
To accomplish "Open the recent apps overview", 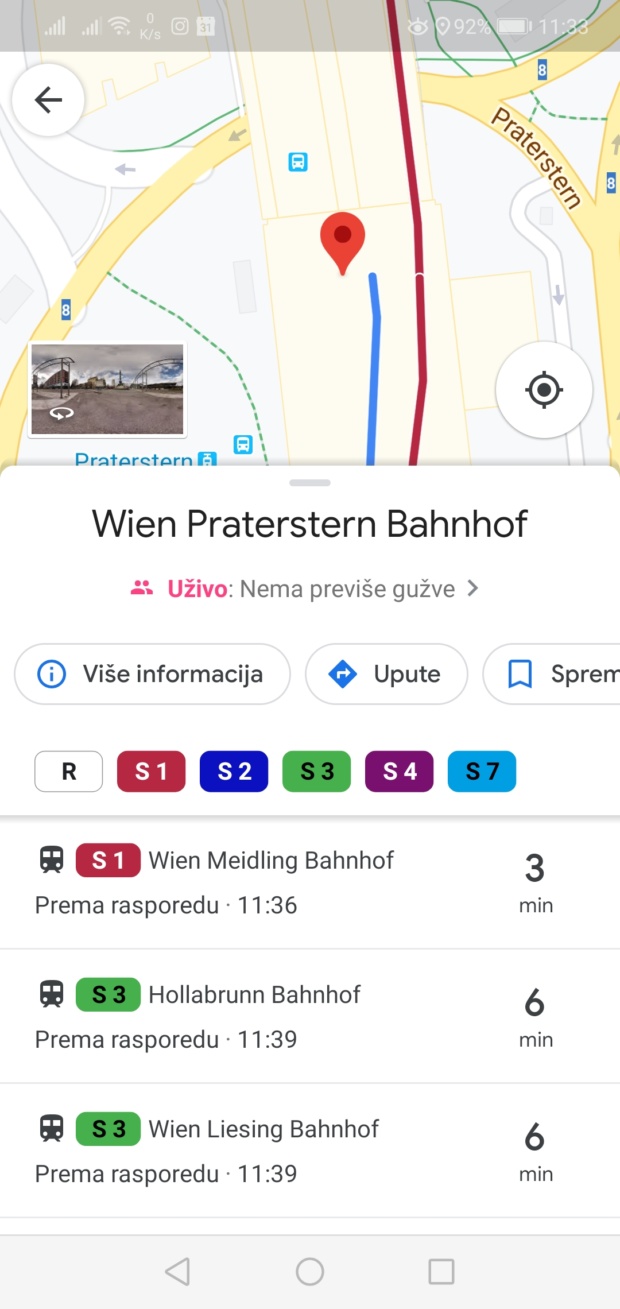I will pyautogui.click(x=441, y=1271).
